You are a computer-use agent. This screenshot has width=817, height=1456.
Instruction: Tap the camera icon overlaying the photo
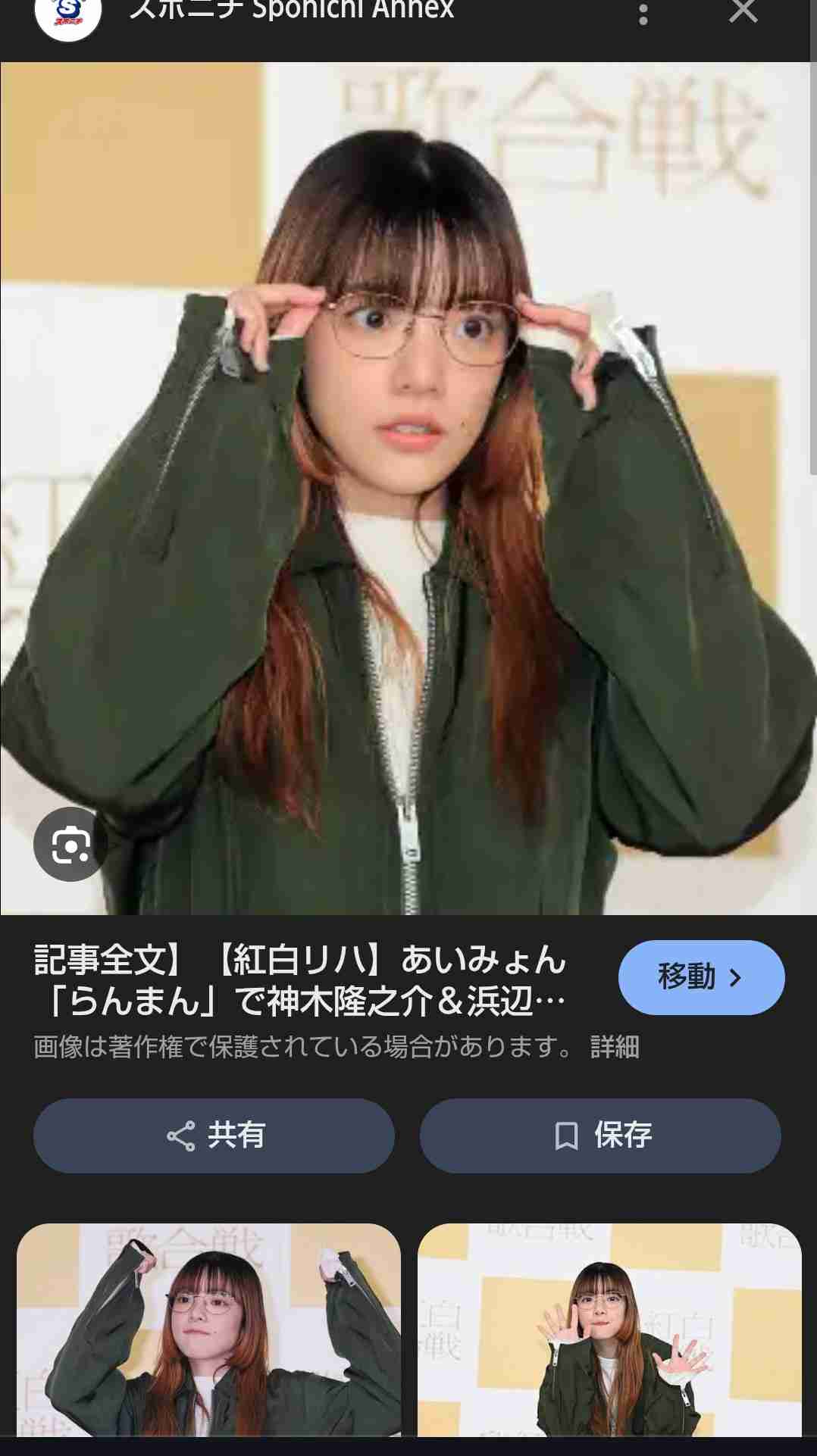(x=68, y=845)
